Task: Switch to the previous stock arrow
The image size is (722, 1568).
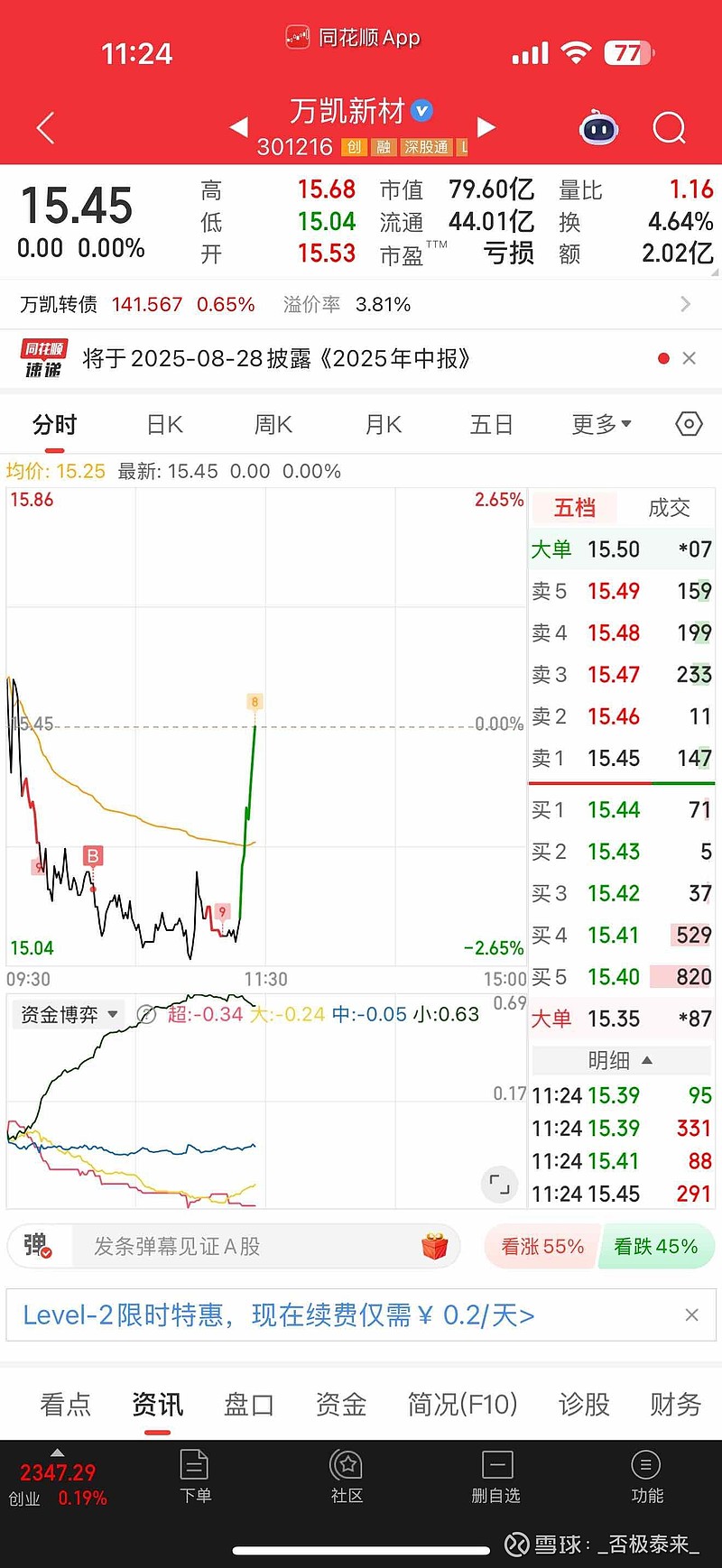Action: 239,127
